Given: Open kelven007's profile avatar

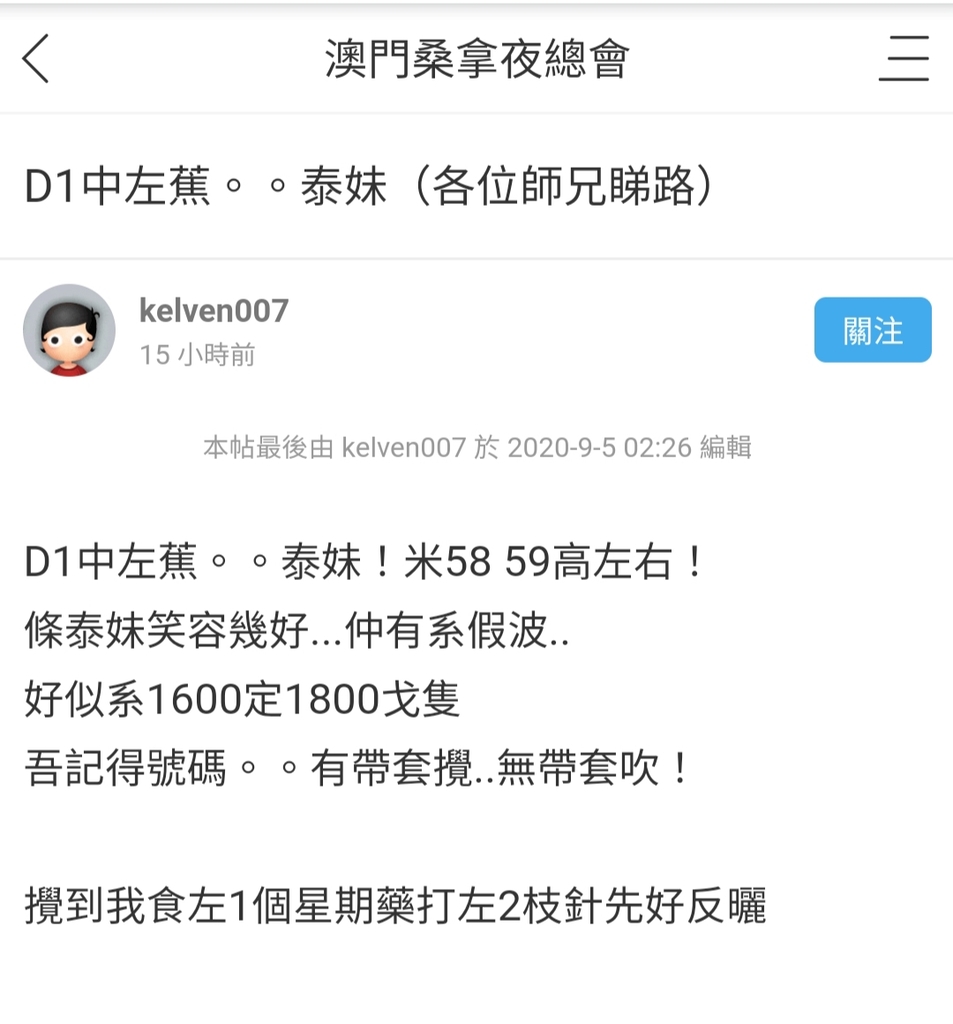Looking at the screenshot, I should click(x=69, y=330).
